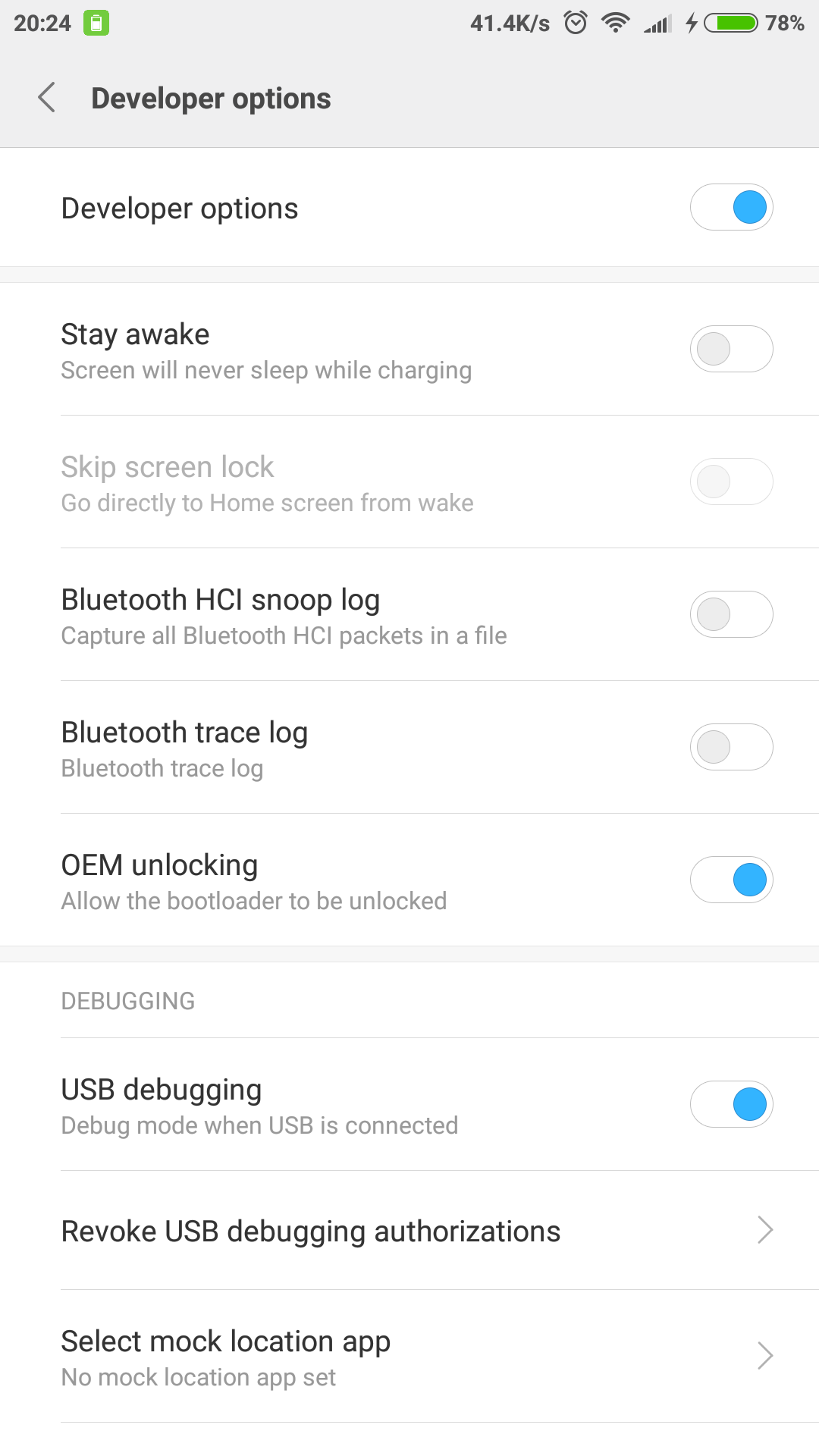
Task: Go back from Developer options
Action: pyautogui.click(x=47, y=98)
